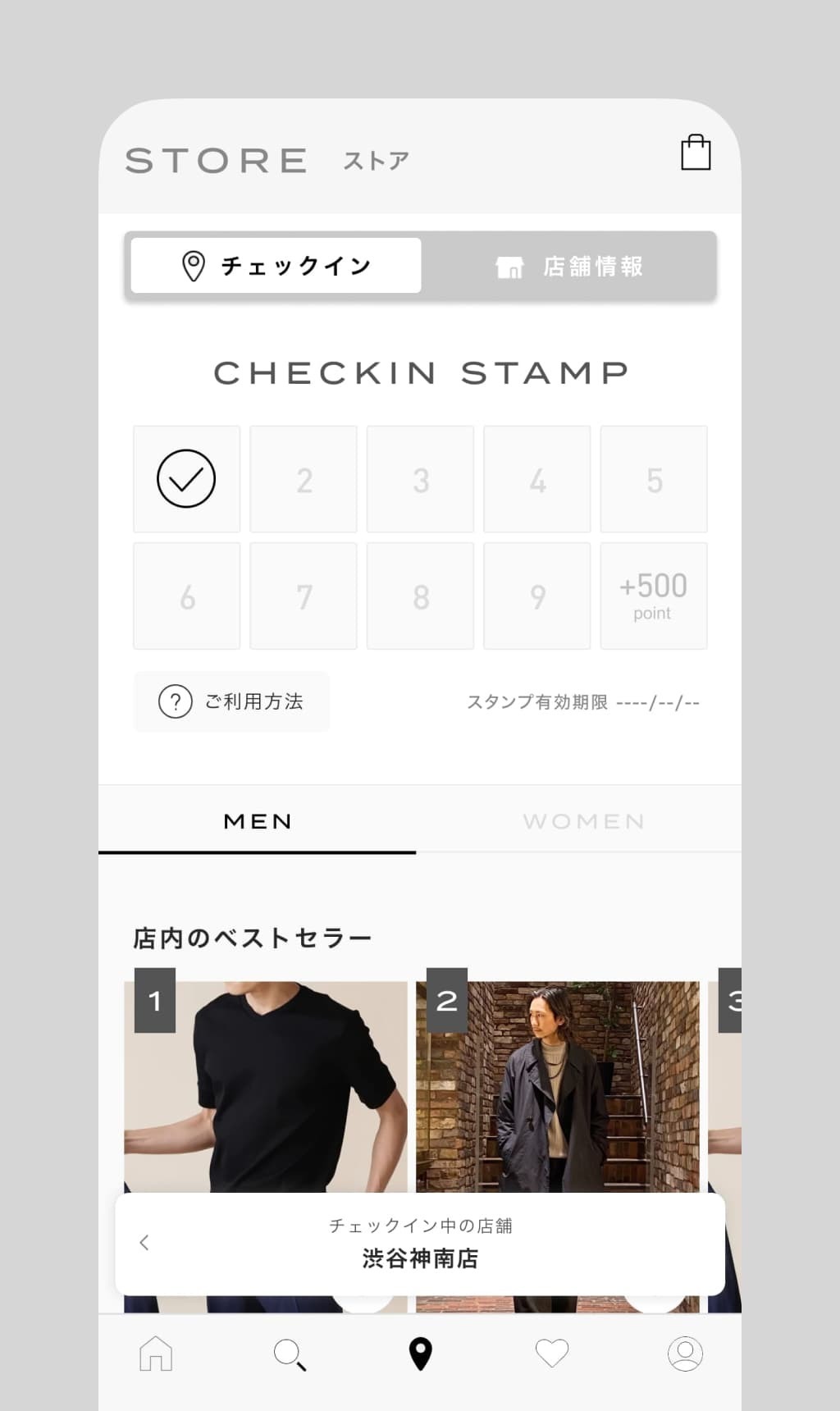
Task: Open ご利用方法 usage guide
Action: coord(231,701)
